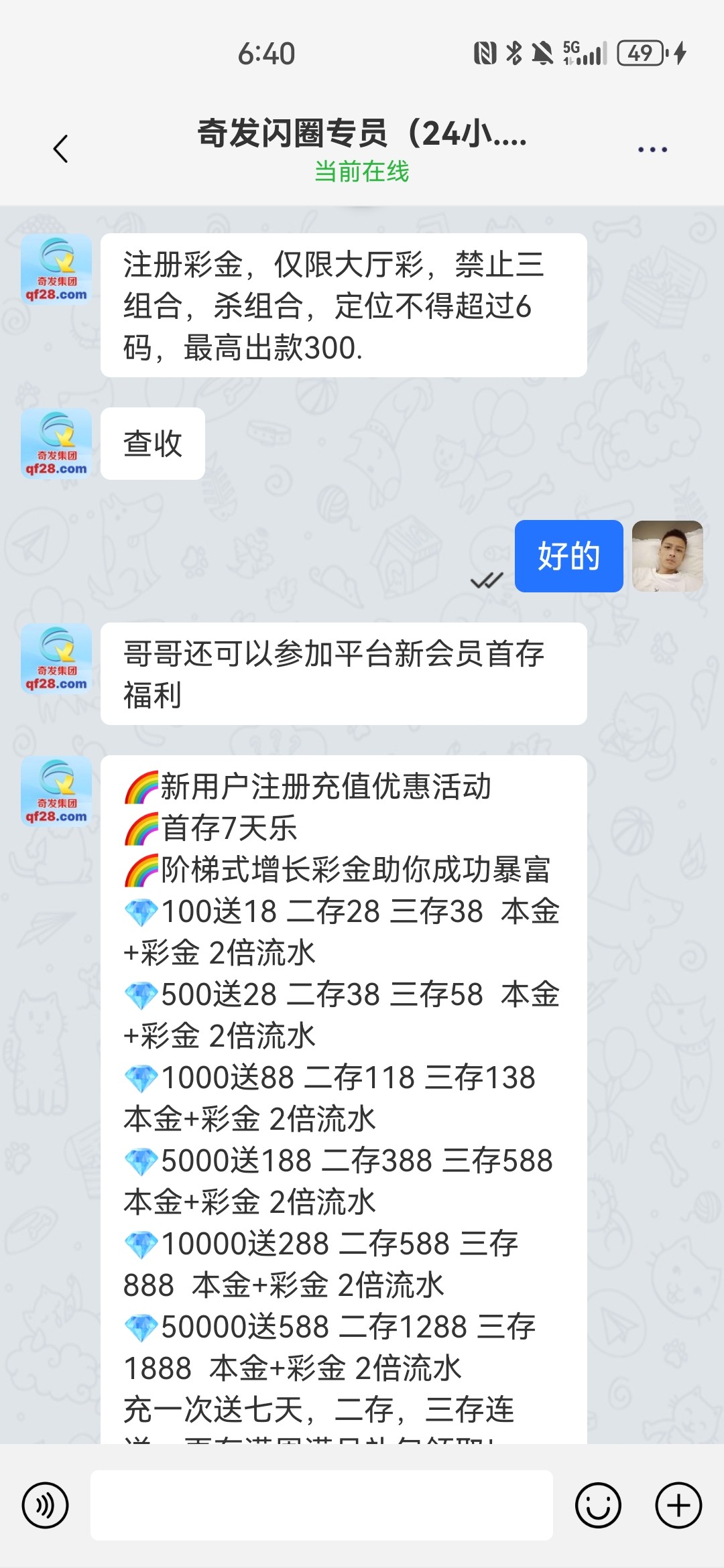Viewport: 724px width, 1568px height.
Task: View my own profile photo beside 好的
Action: click(668, 556)
